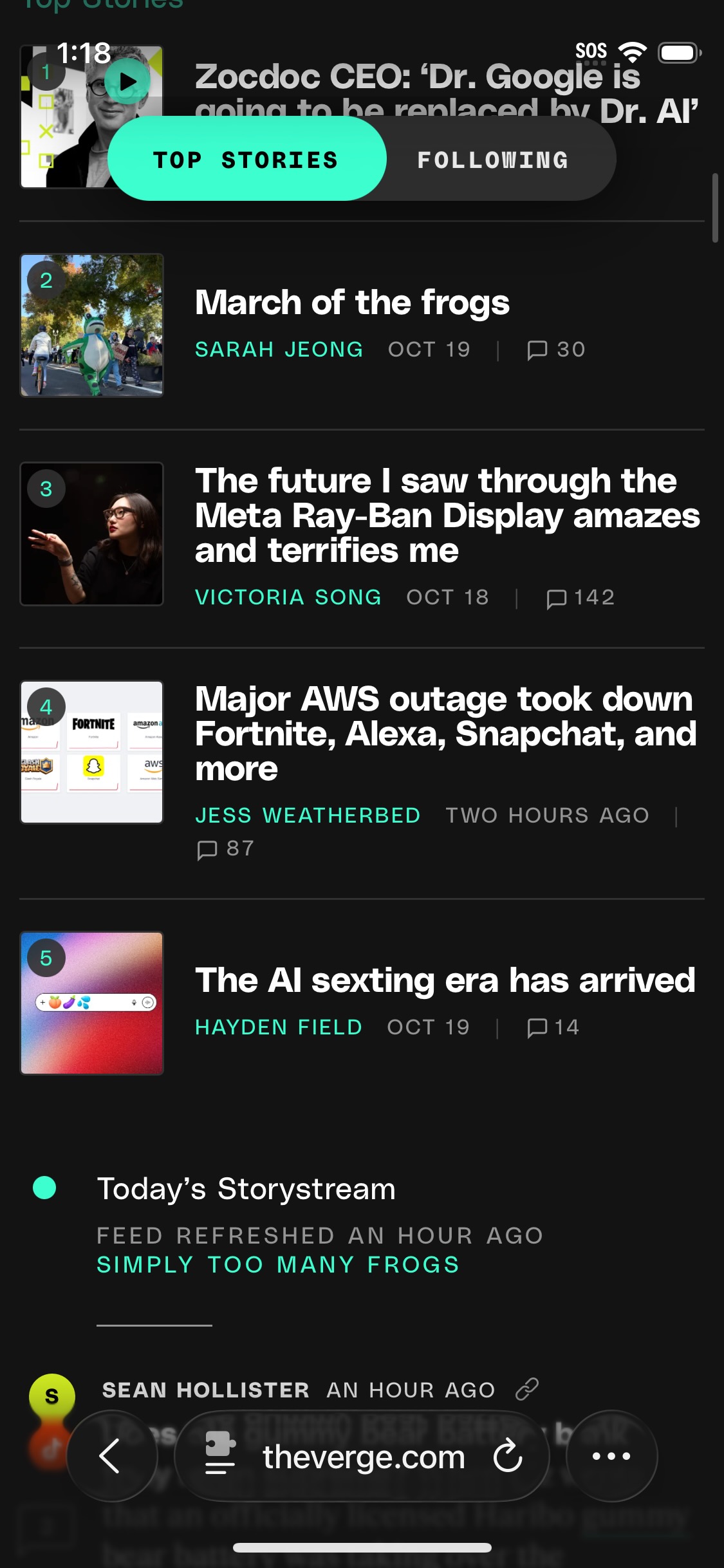Open the browser's three-dot menu
The height and width of the screenshot is (1568, 724).
pos(611,1456)
